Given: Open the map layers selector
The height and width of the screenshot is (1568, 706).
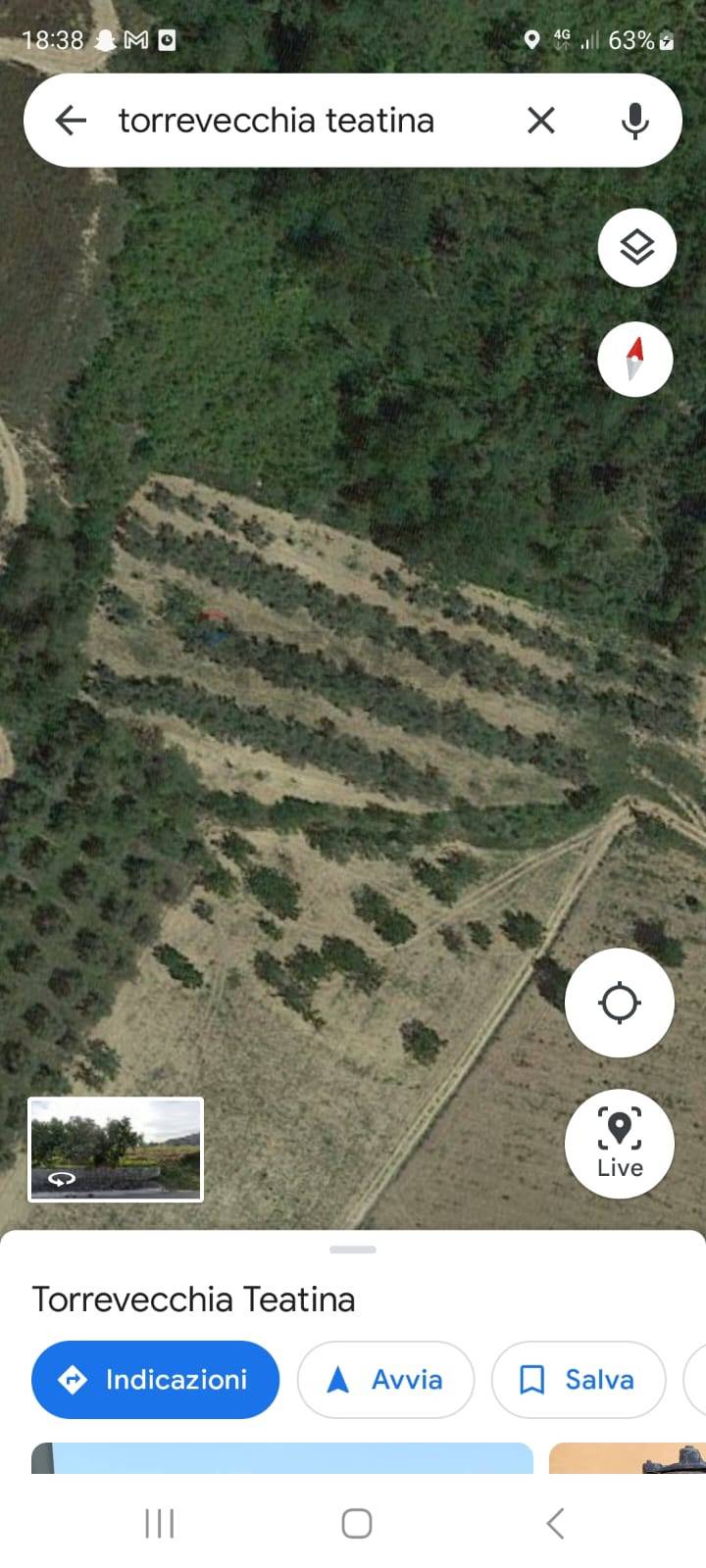Looking at the screenshot, I should point(637,248).
